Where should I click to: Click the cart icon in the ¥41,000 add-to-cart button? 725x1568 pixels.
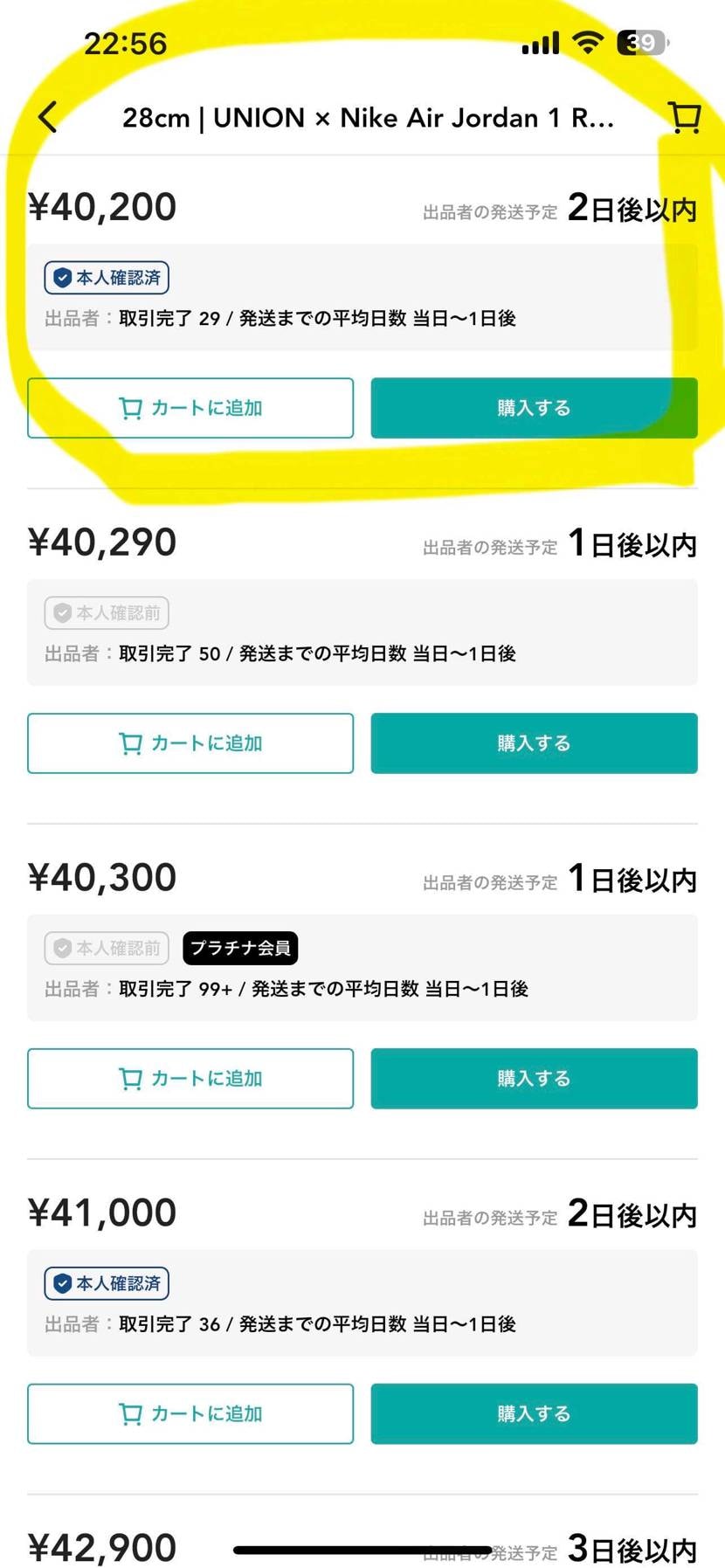coord(129,1413)
